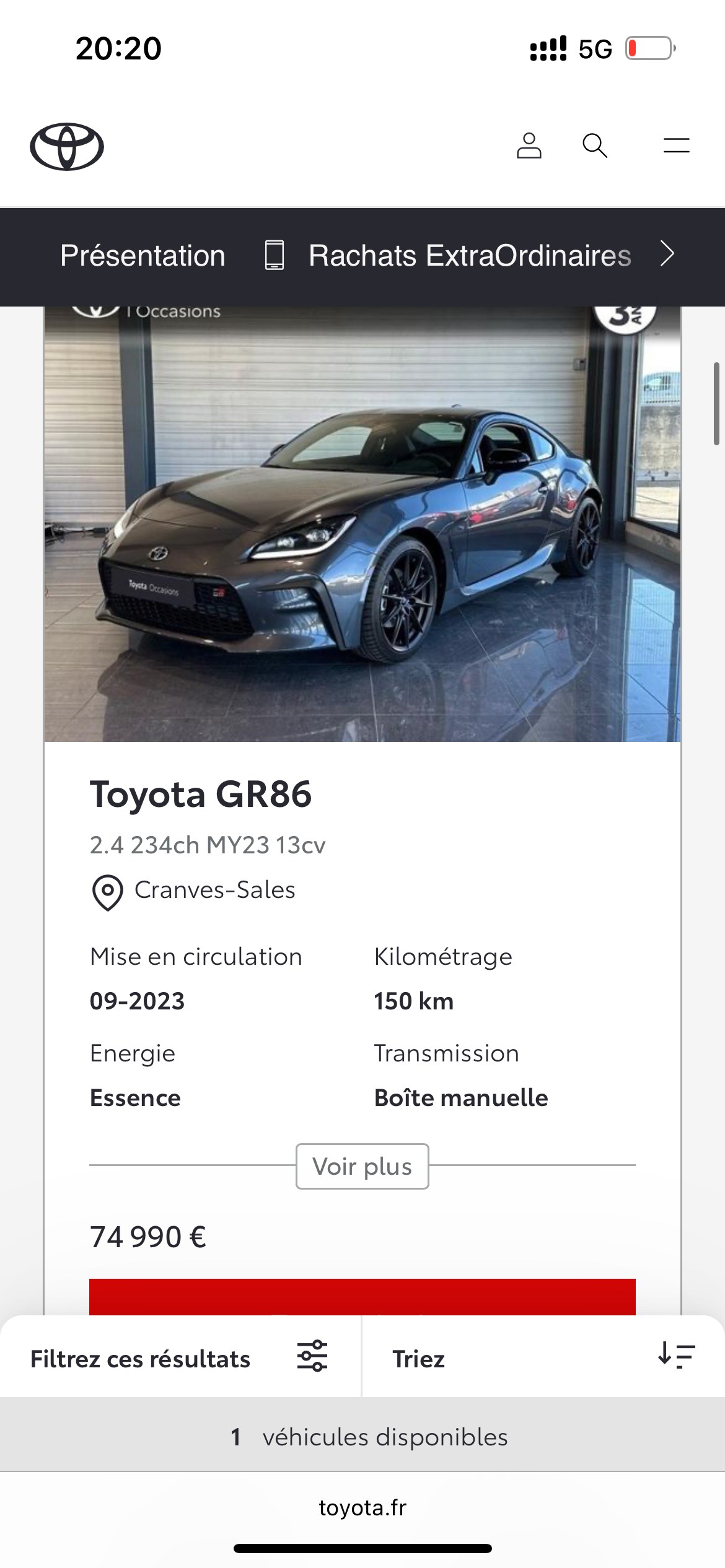Switch to the Présentation tab

coord(143,256)
